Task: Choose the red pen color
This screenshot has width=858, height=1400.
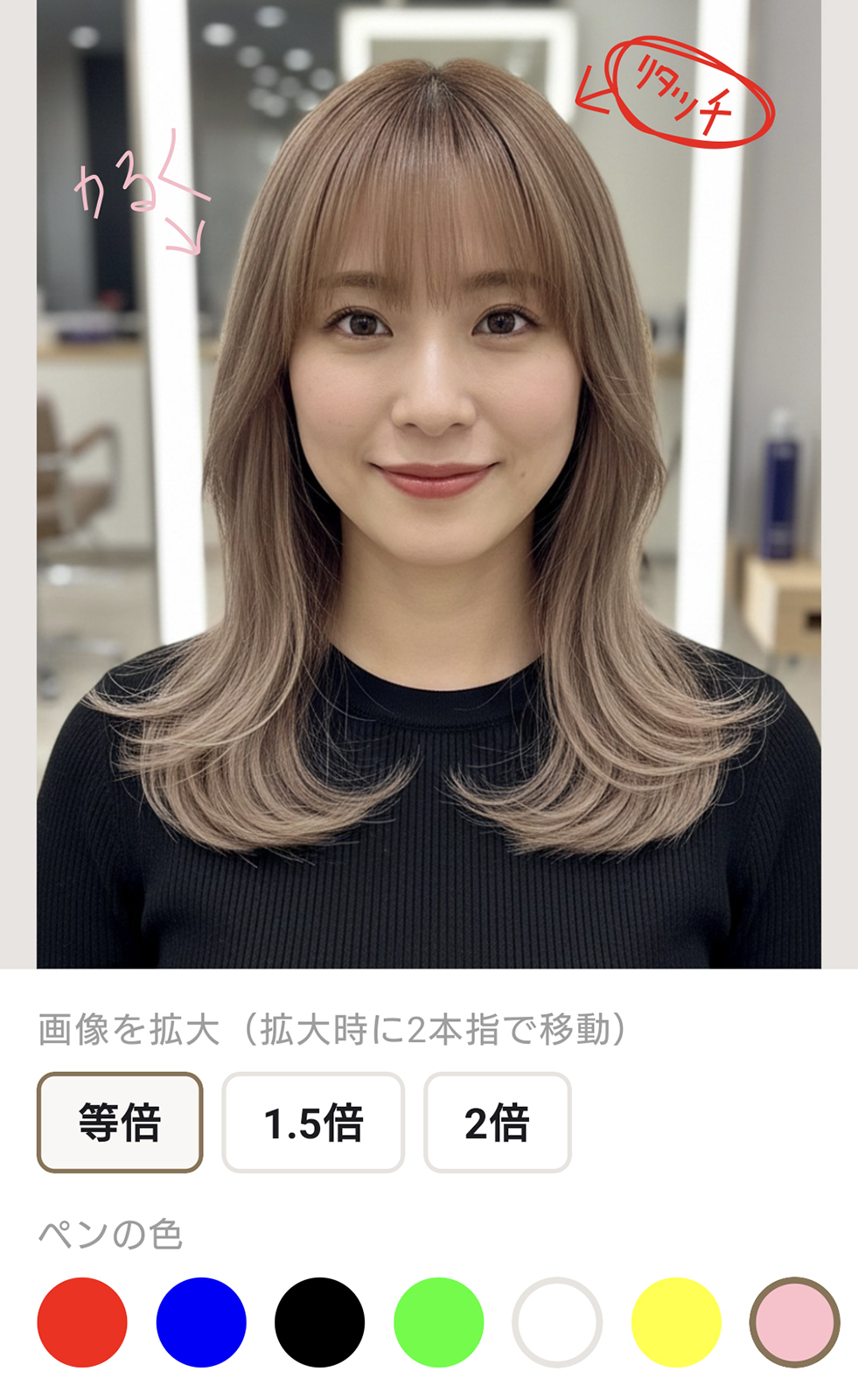Action: click(x=82, y=1322)
